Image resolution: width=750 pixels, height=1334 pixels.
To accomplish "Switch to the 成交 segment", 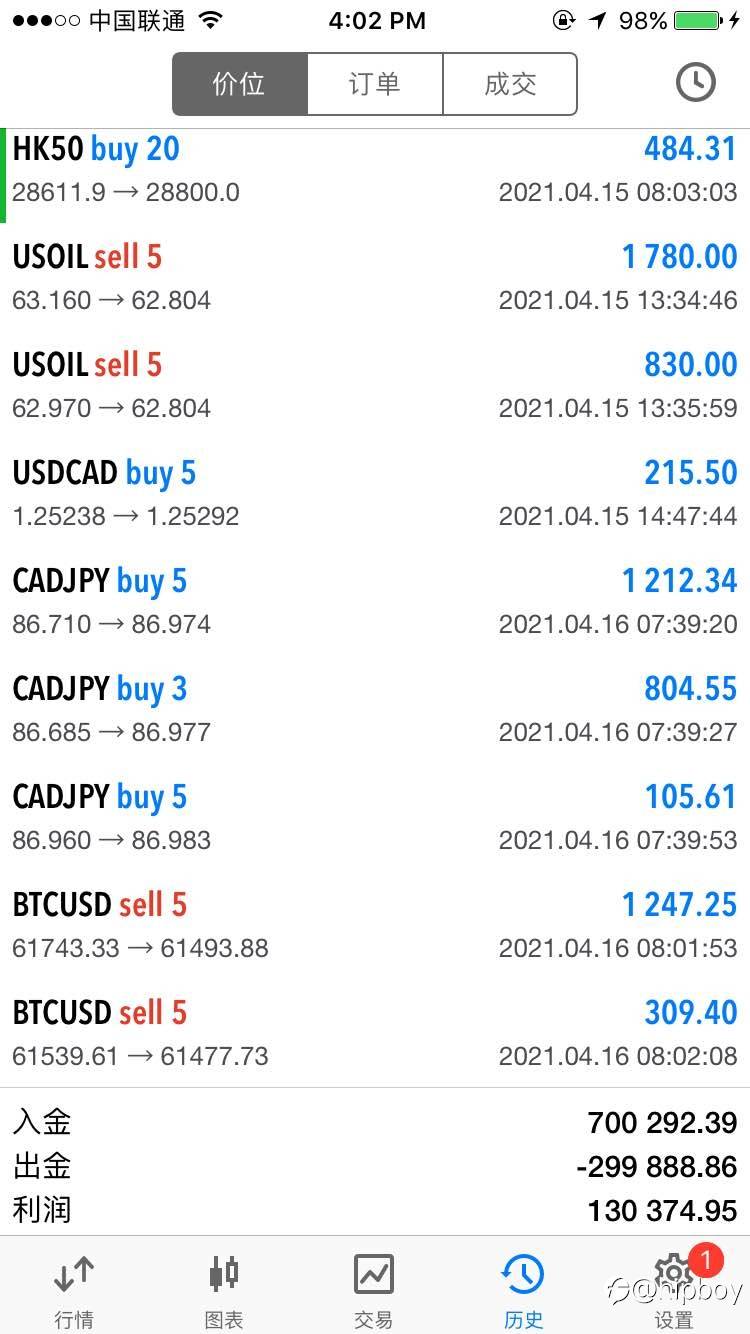I will tap(510, 84).
